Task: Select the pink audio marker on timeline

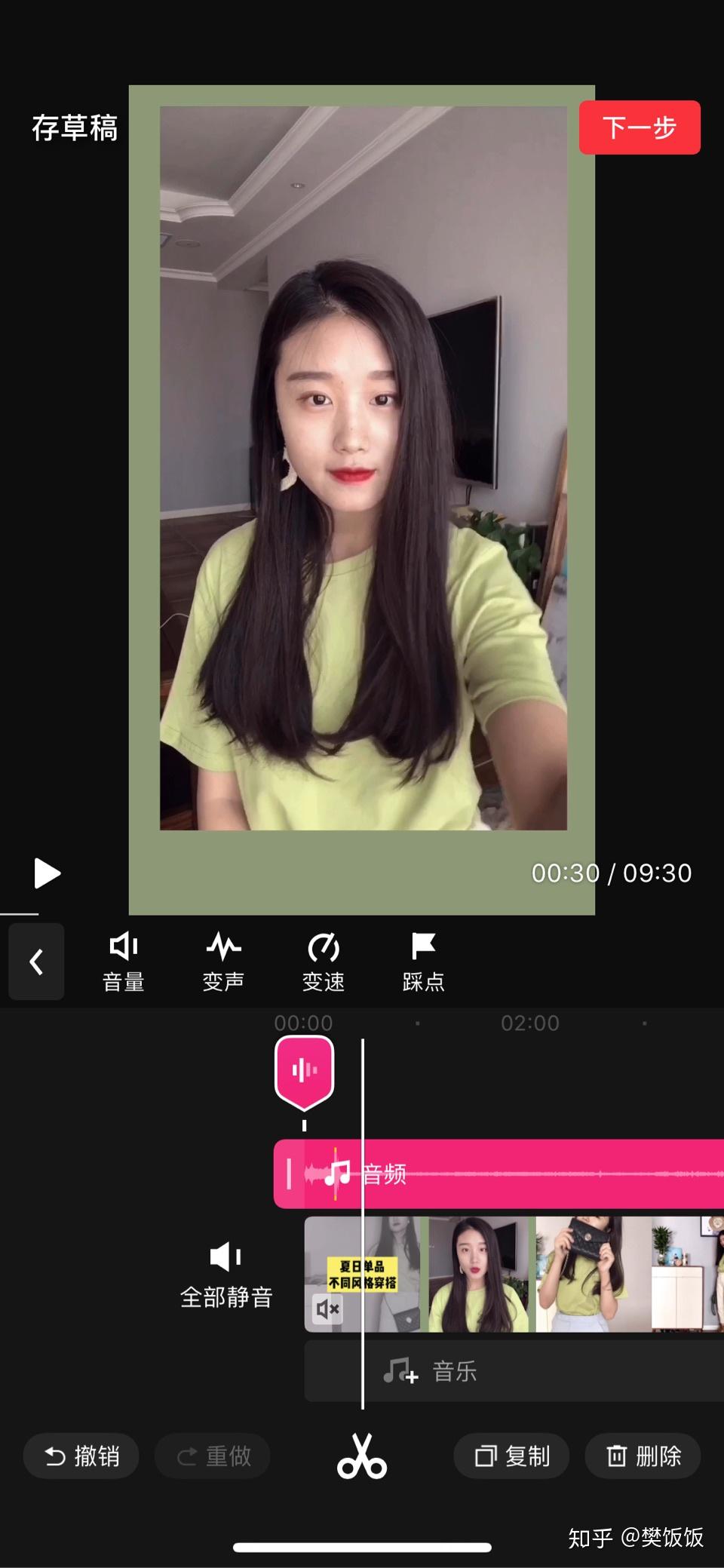Action: click(x=304, y=1072)
